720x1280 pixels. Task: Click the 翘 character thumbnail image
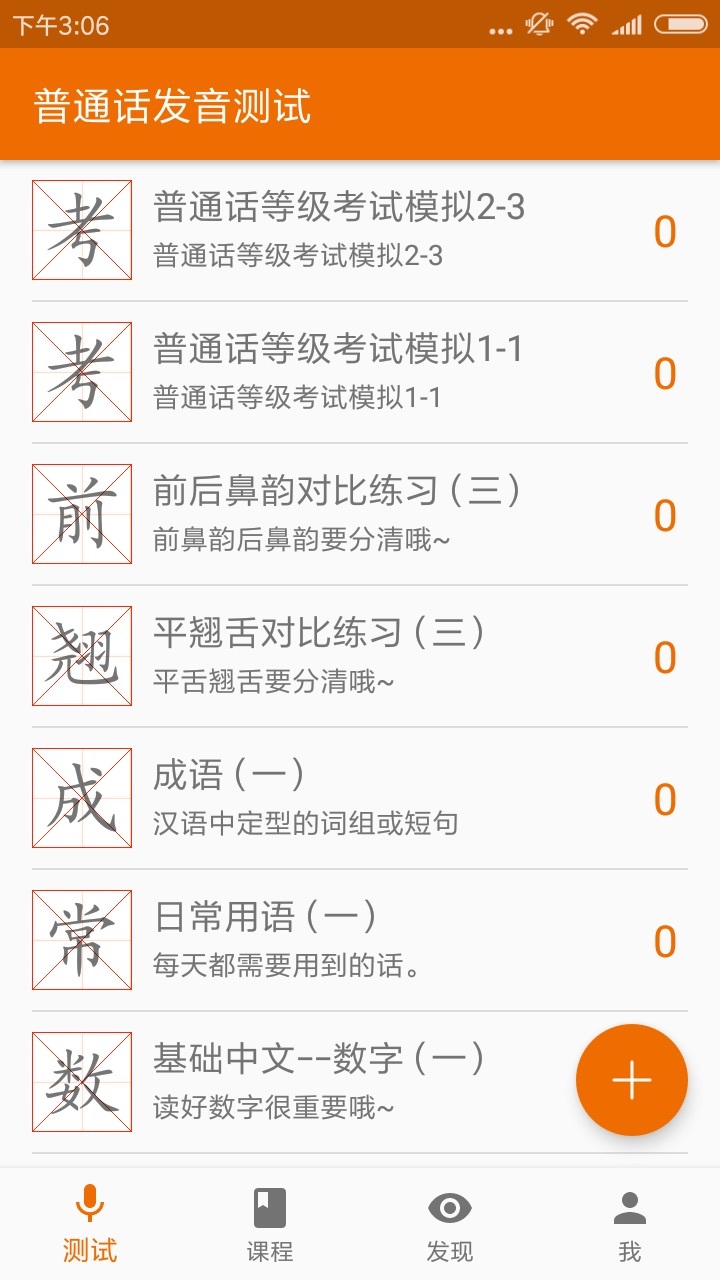tap(81, 657)
